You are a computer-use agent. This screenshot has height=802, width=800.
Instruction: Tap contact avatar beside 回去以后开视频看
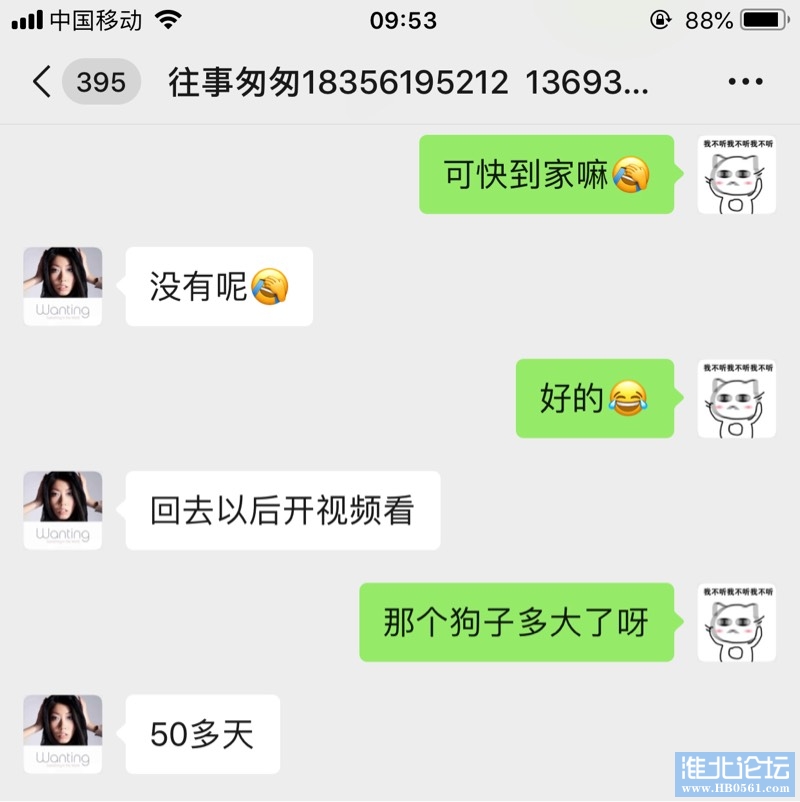tap(63, 510)
